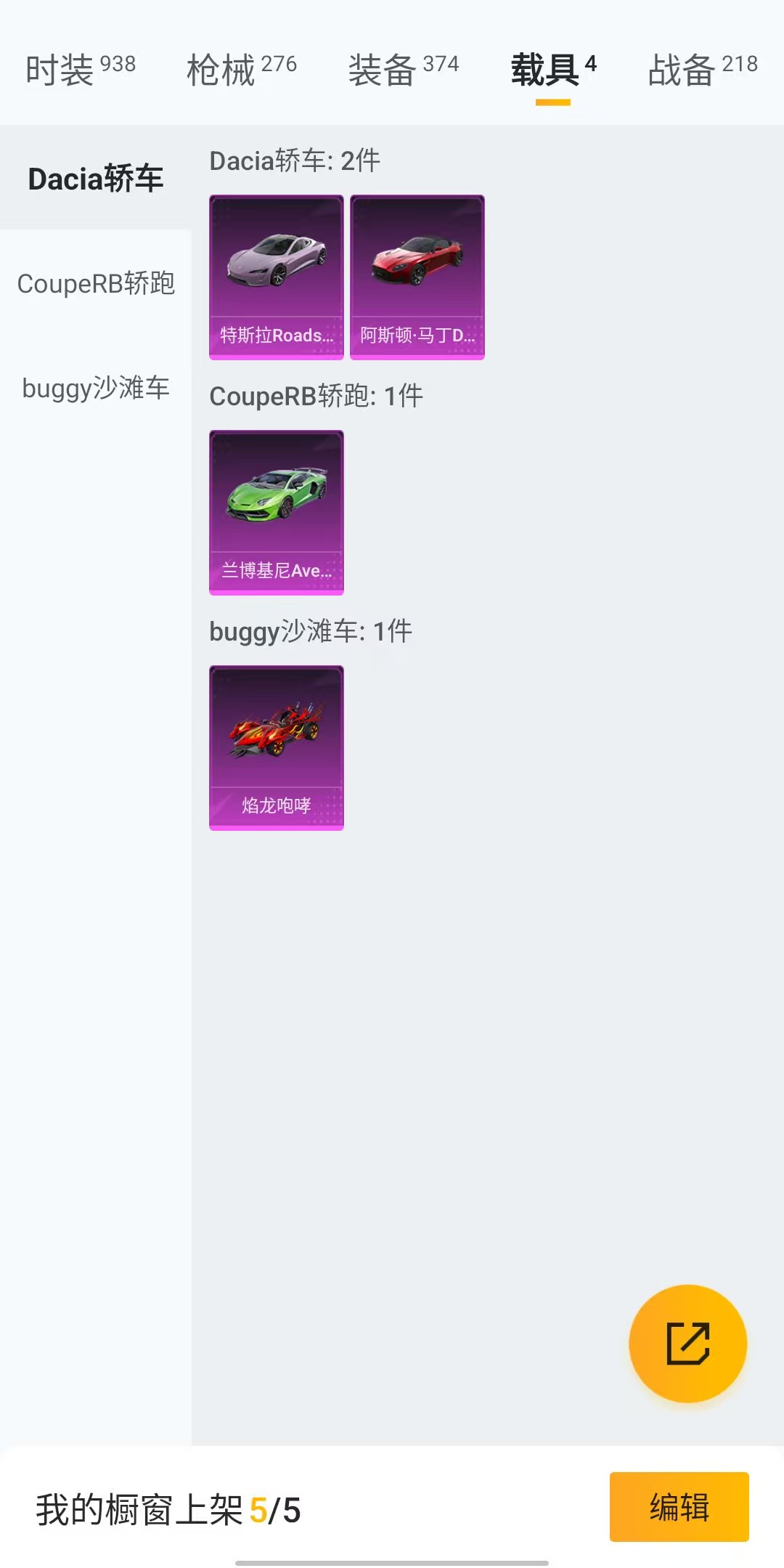Tap the 编辑 button
This screenshot has height=1568, width=784.
tap(679, 1507)
